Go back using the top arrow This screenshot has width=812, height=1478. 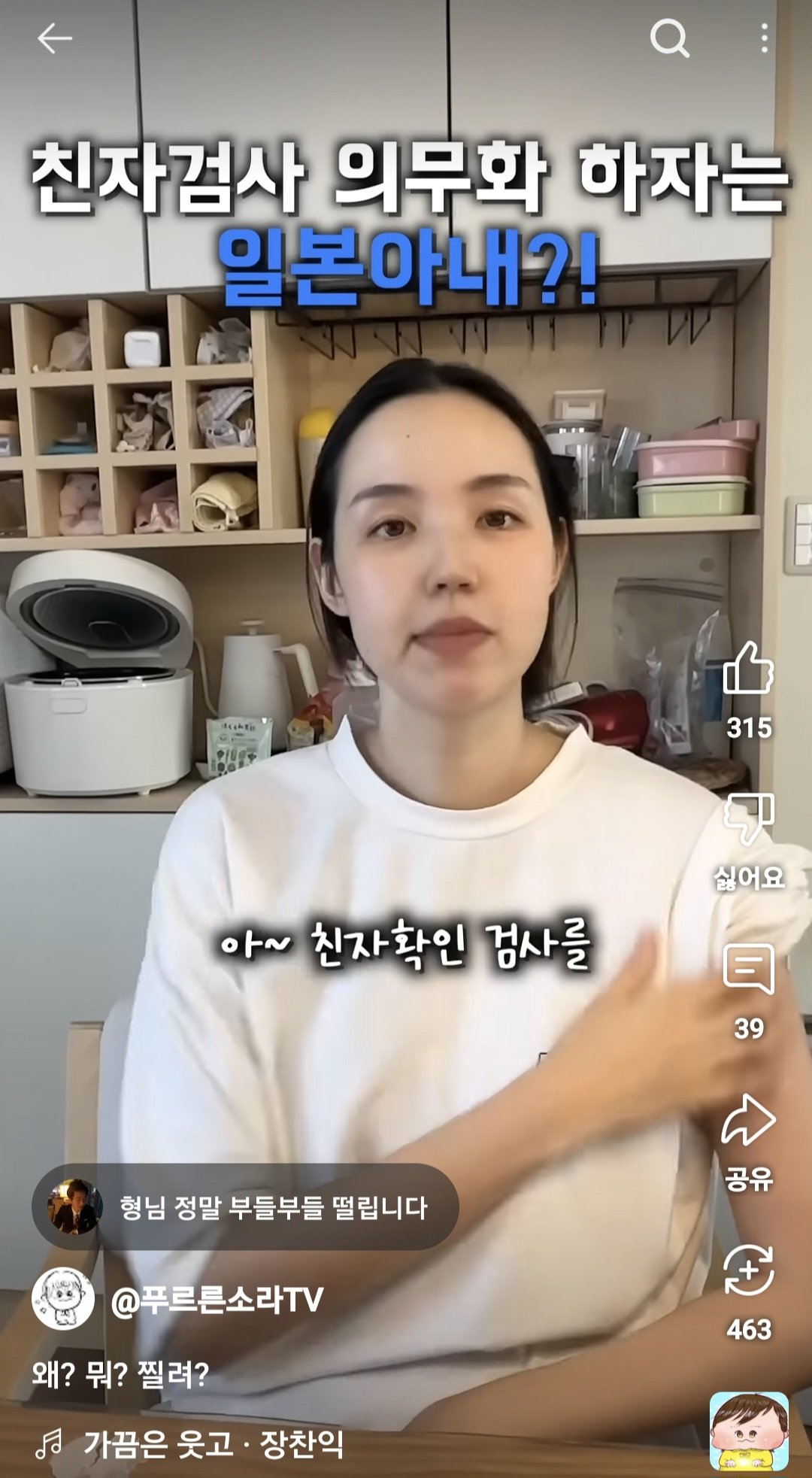pyautogui.click(x=54, y=38)
